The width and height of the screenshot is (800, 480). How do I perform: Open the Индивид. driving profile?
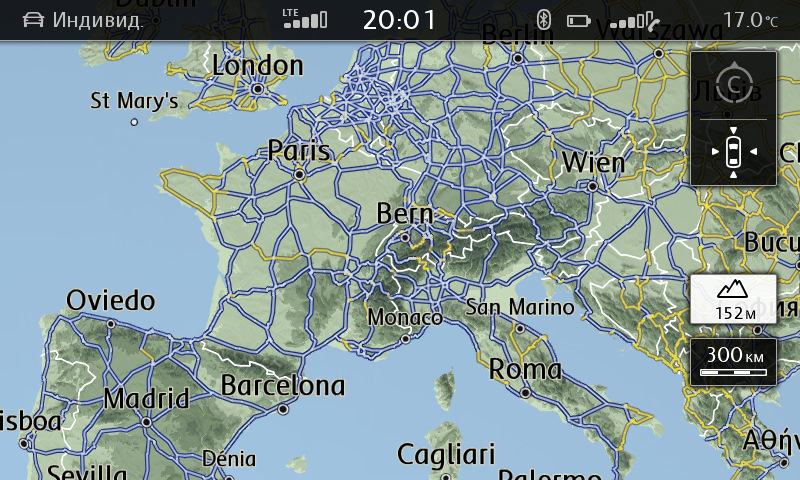pos(83,19)
